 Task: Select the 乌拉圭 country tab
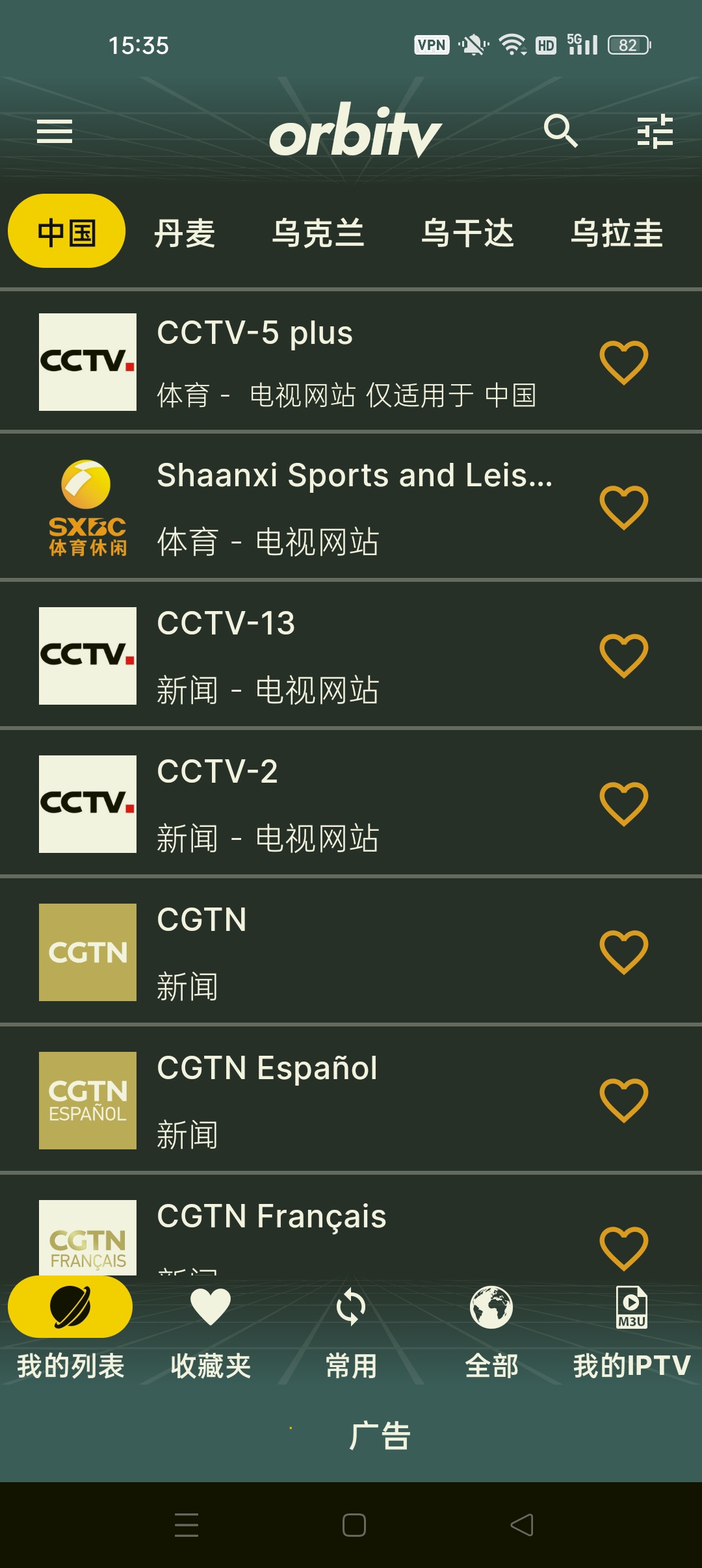(617, 232)
